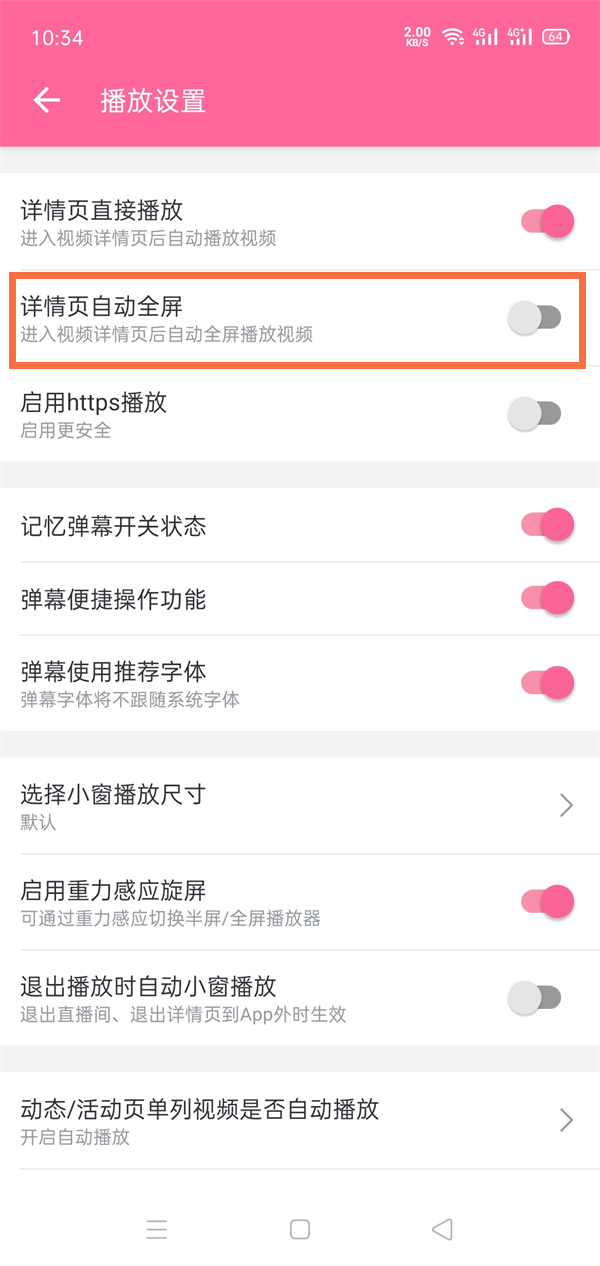Turn on 启用https播放
This screenshot has height=1266, width=600.
tap(535, 413)
